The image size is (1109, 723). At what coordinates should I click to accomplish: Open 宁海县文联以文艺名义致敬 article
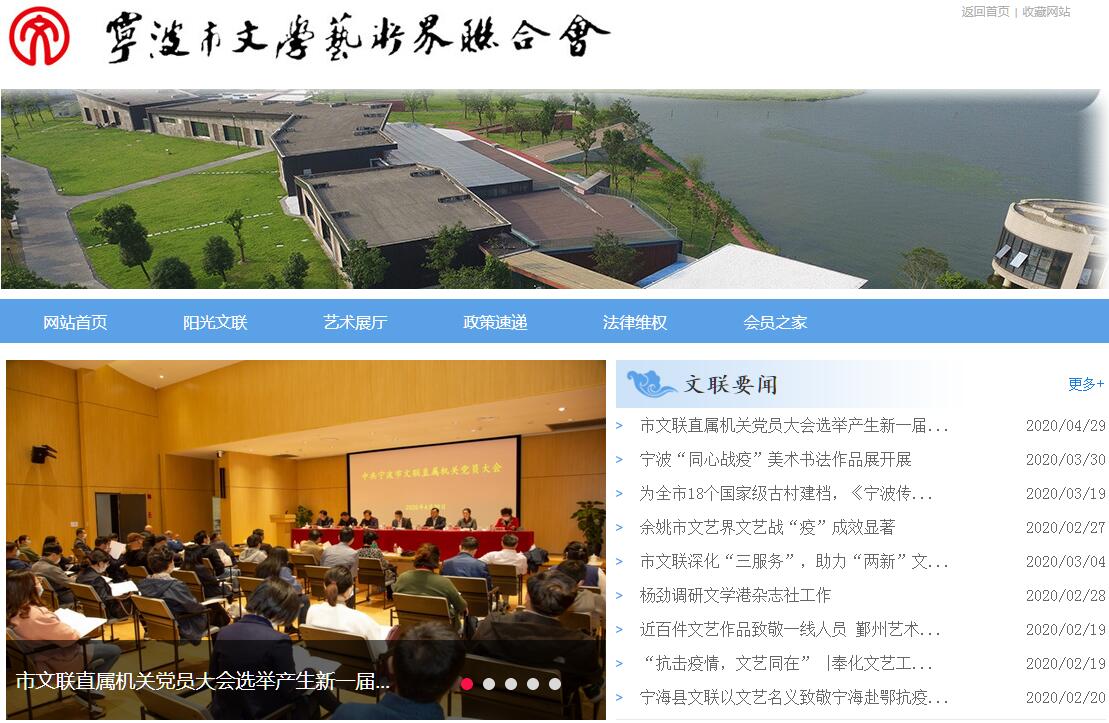pos(794,698)
